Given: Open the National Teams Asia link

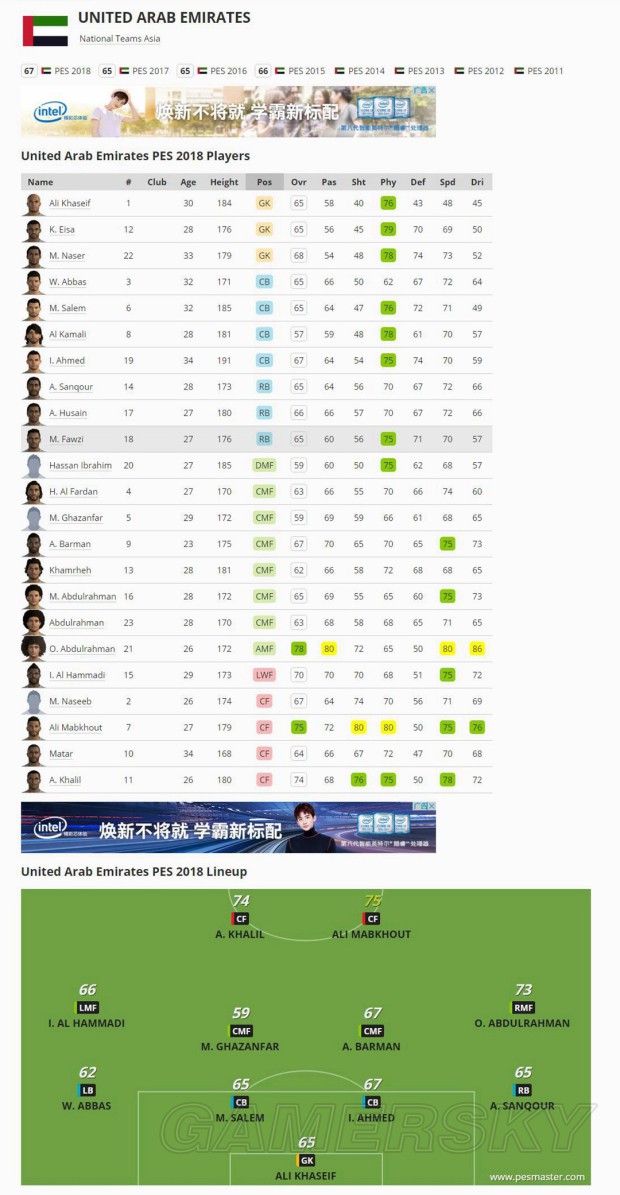Looking at the screenshot, I should (119, 39).
